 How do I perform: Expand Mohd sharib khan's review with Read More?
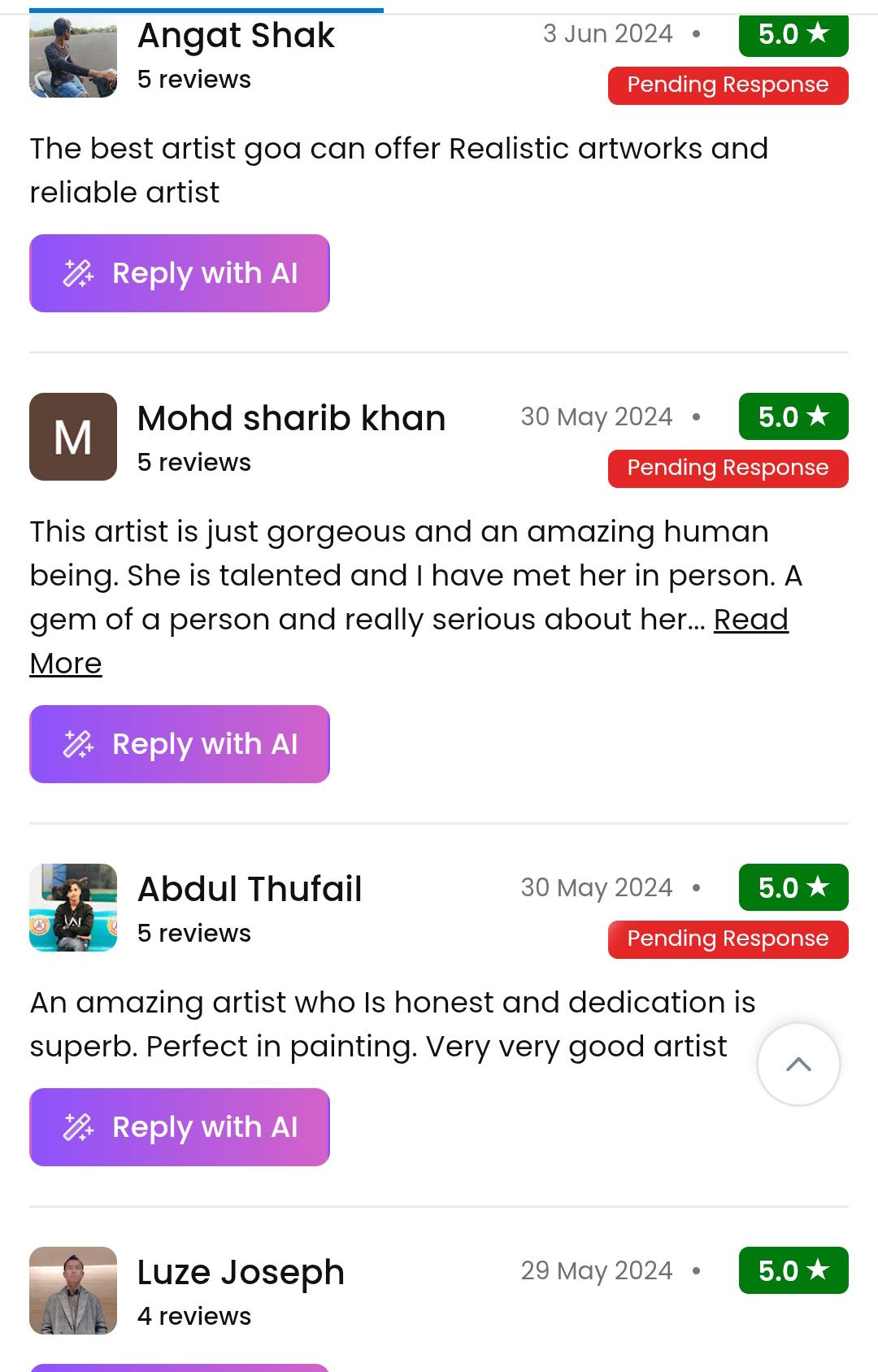pos(750,620)
